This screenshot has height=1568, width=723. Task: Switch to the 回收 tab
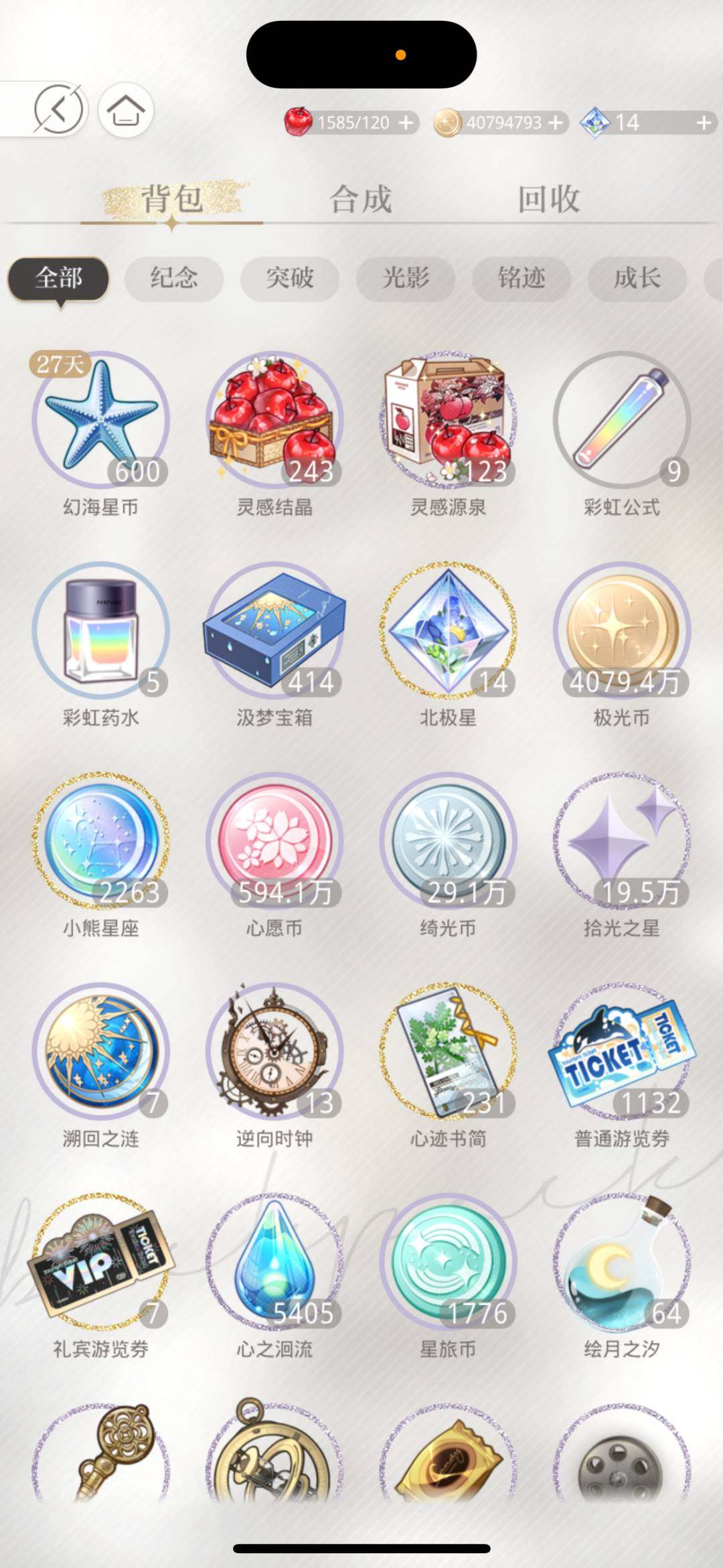tap(548, 200)
